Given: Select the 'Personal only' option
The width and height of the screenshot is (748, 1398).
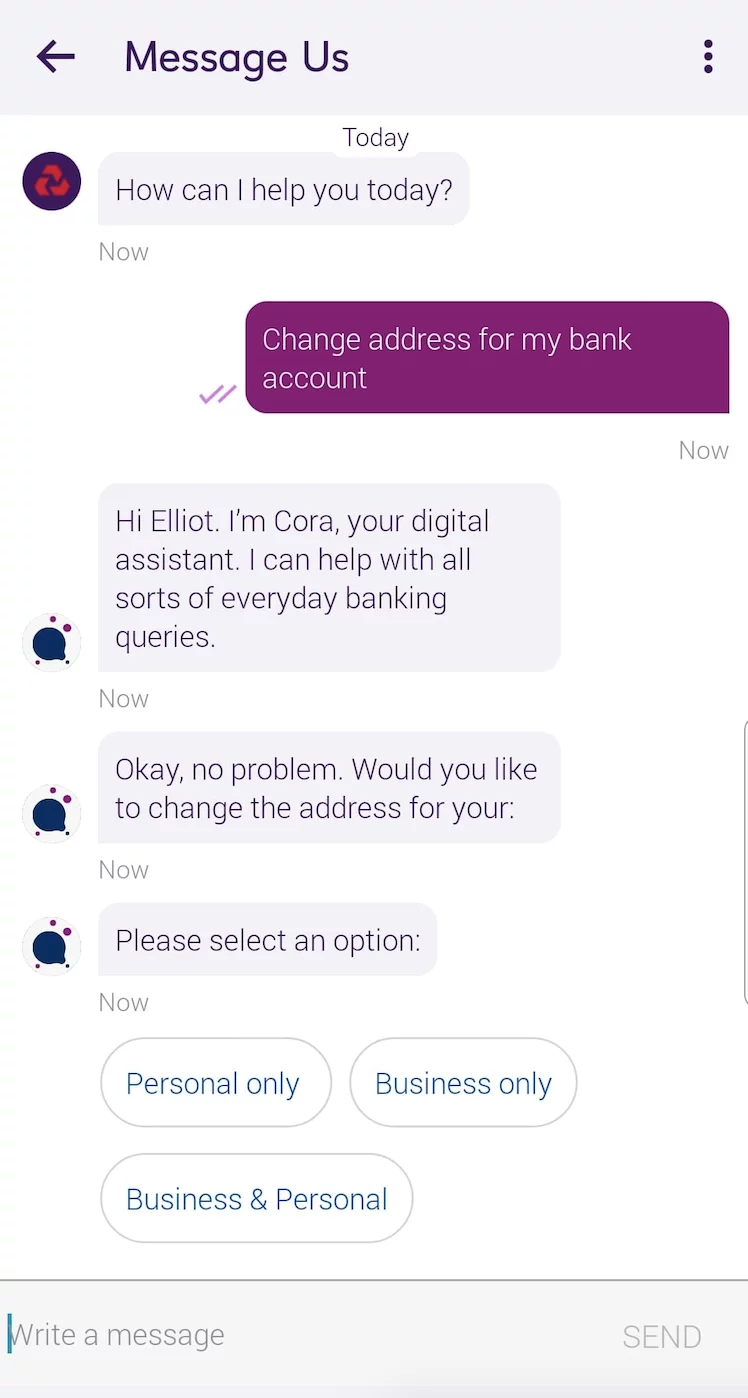Looking at the screenshot, I should pyautogui.click(x=214, y=1082).
